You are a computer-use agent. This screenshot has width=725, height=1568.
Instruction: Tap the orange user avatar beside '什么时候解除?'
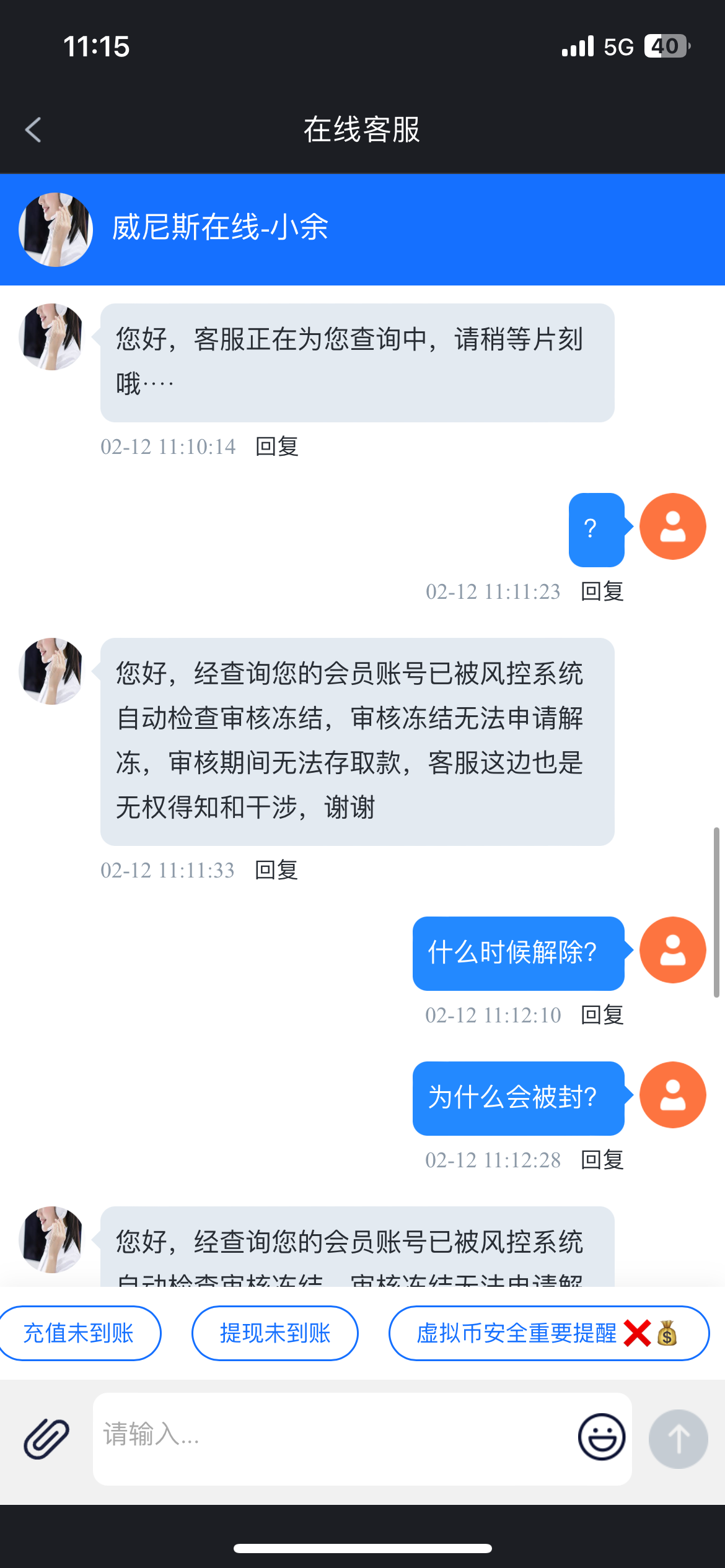point(672,951)
